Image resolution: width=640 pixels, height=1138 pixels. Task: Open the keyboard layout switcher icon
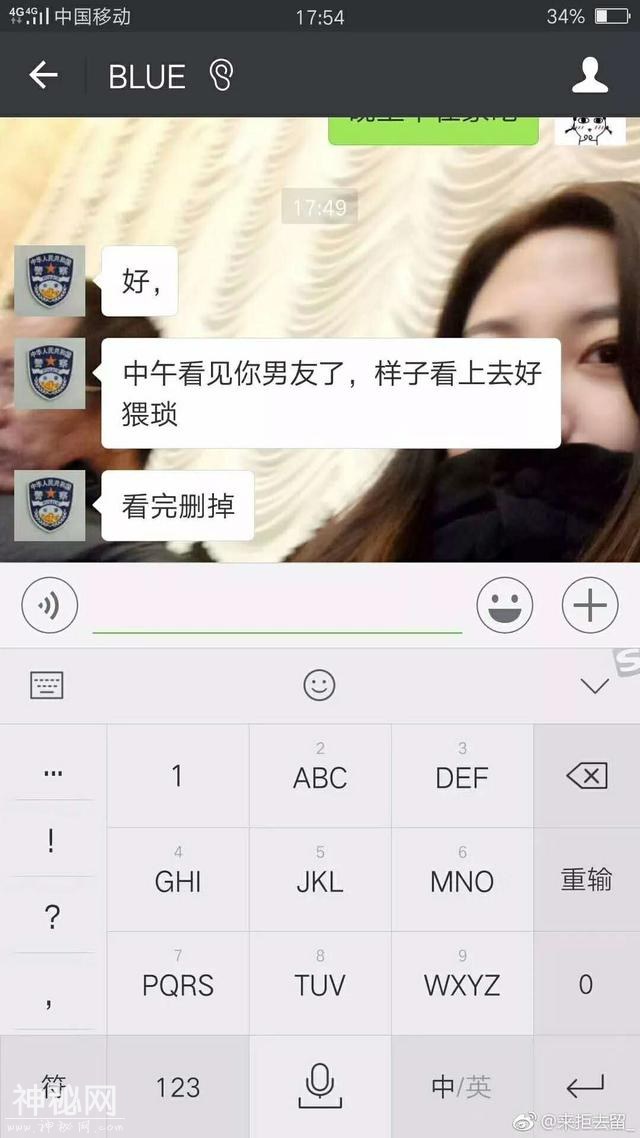pos(47,685)
